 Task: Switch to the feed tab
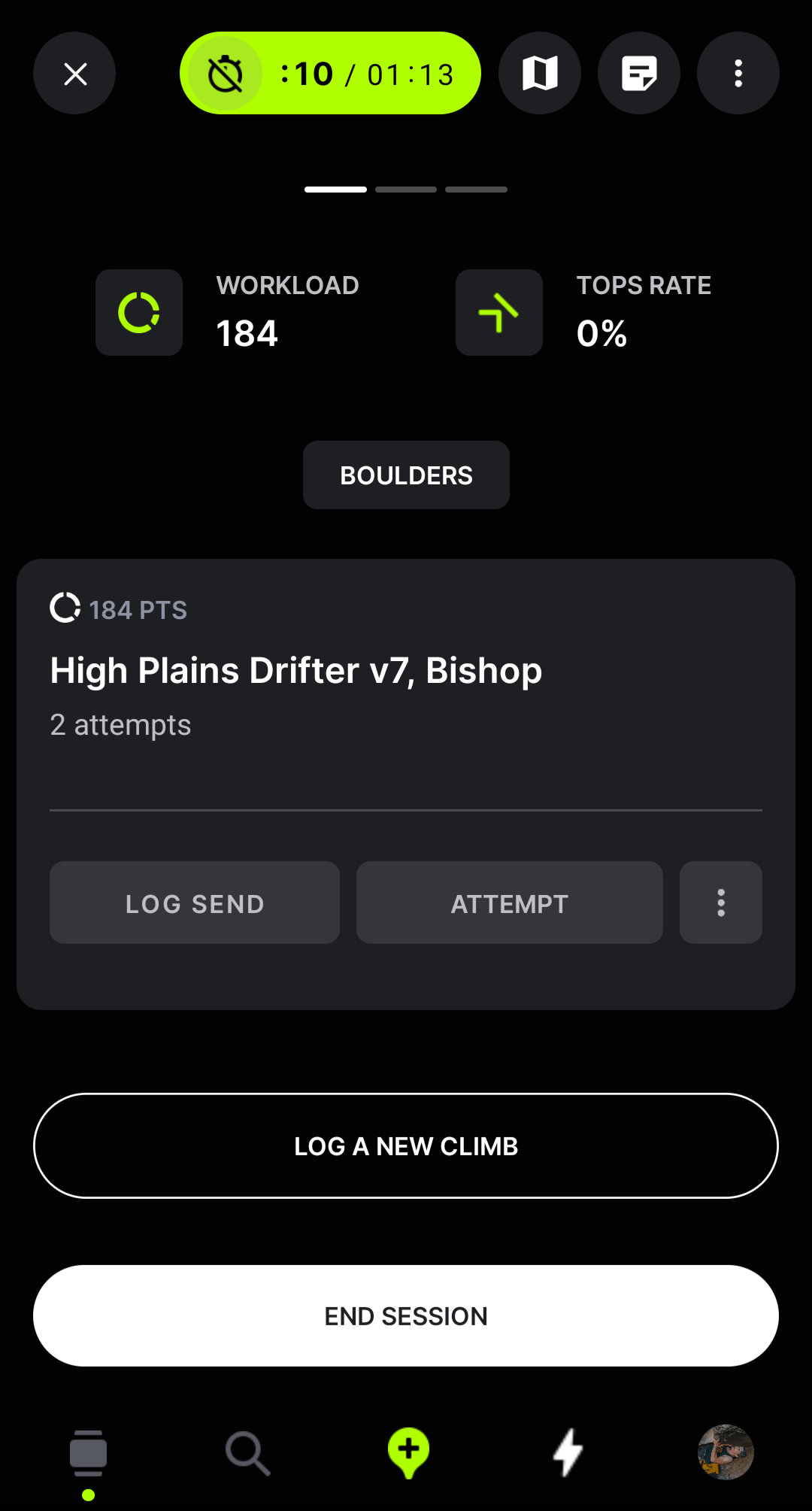click(x=89, y=1452)
